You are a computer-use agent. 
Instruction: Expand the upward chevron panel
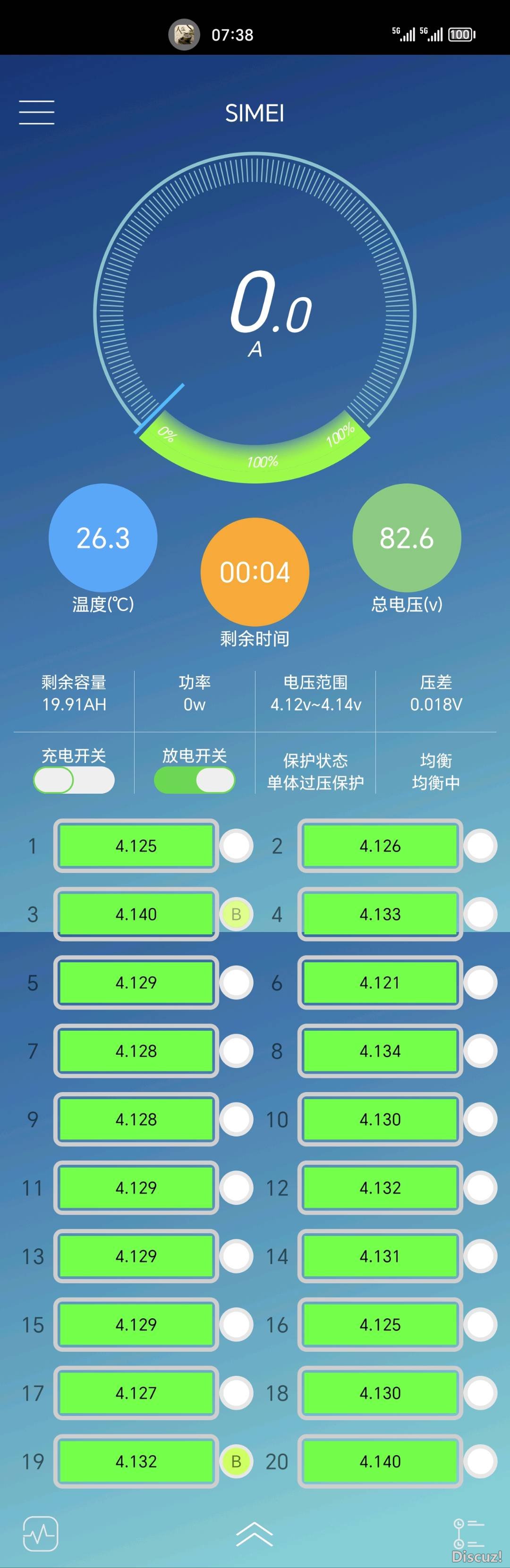point(255,1534)
